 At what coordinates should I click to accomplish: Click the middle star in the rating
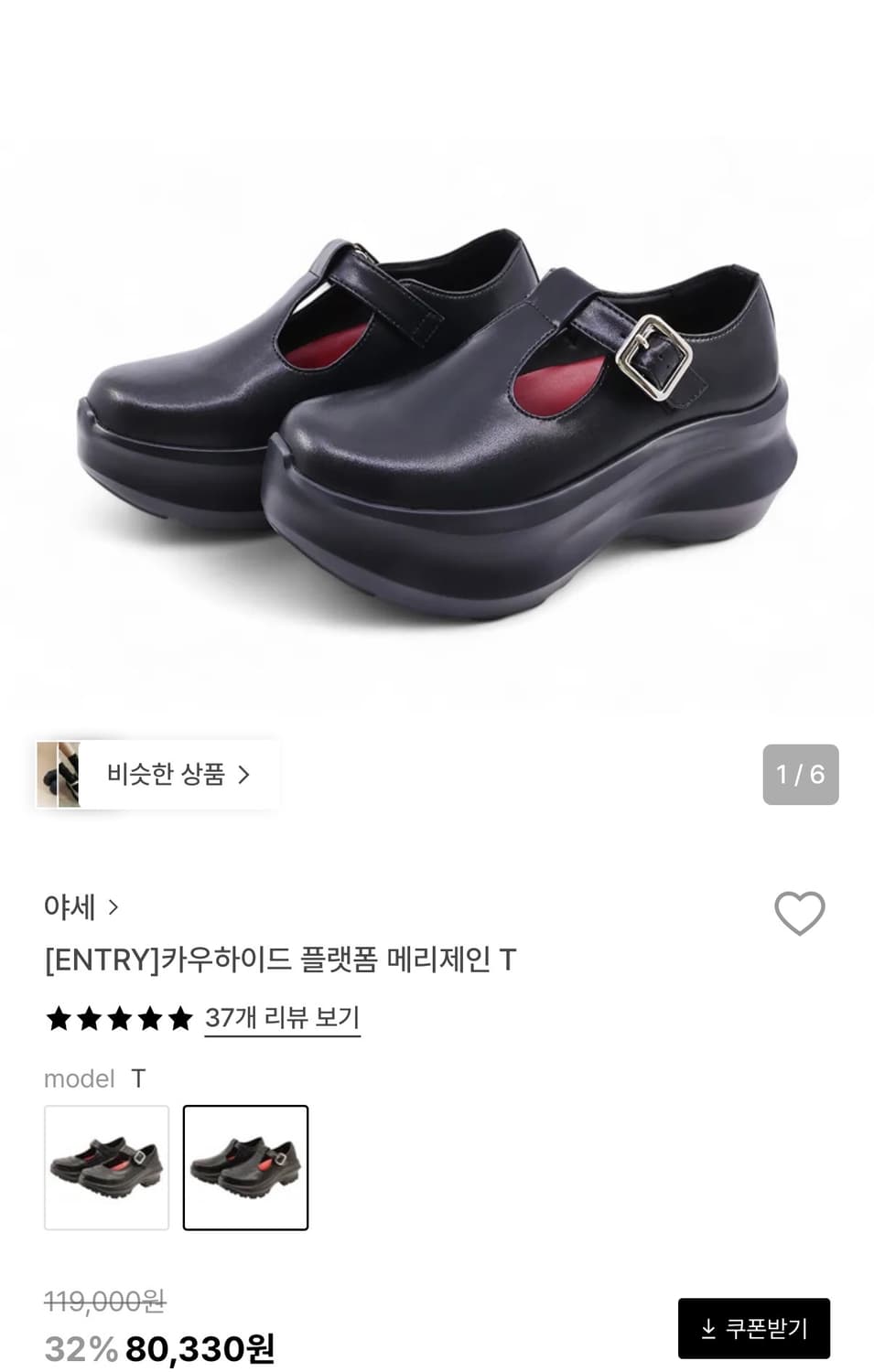[117, 1018]
